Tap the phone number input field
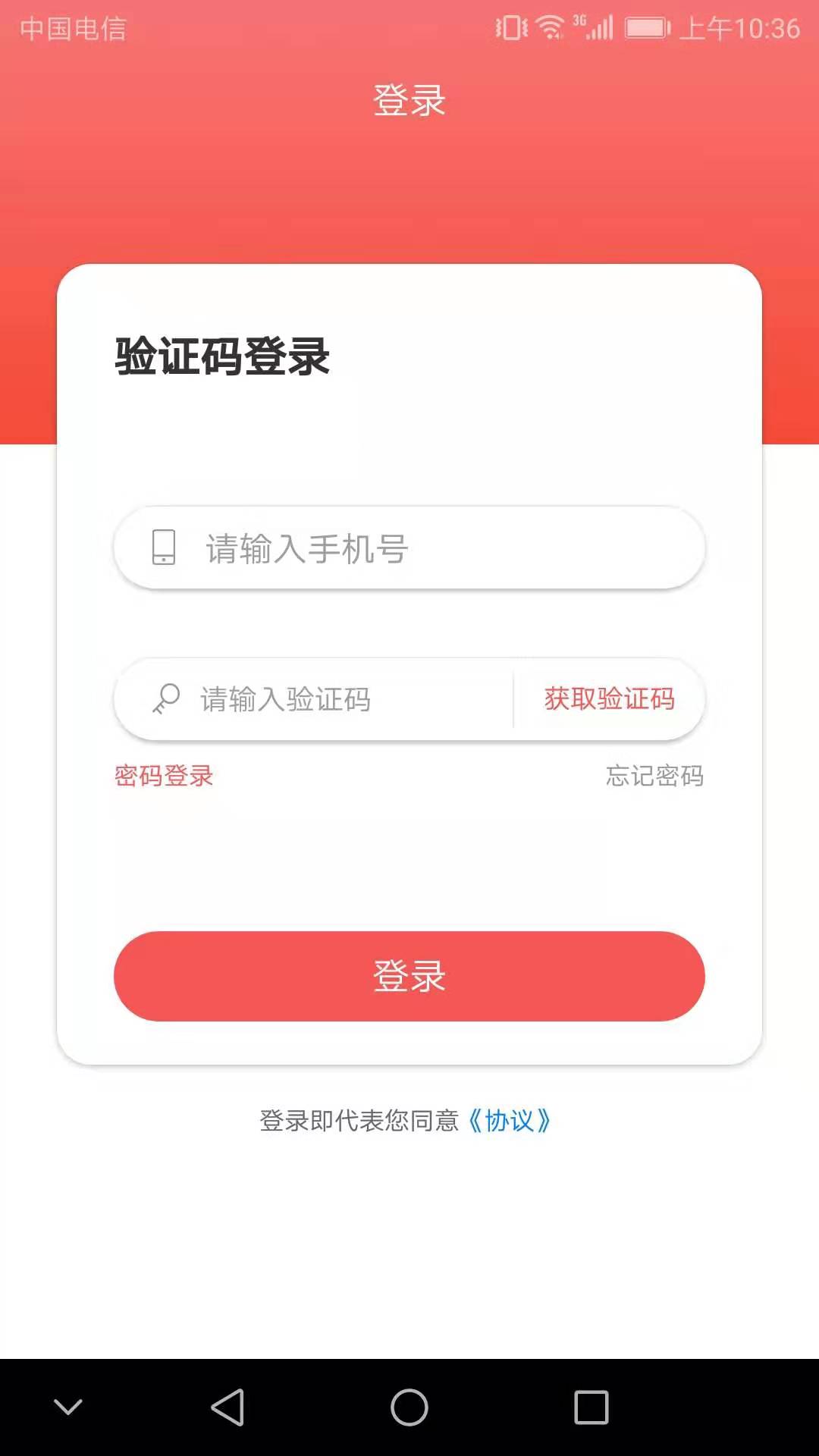 point(409,548)
